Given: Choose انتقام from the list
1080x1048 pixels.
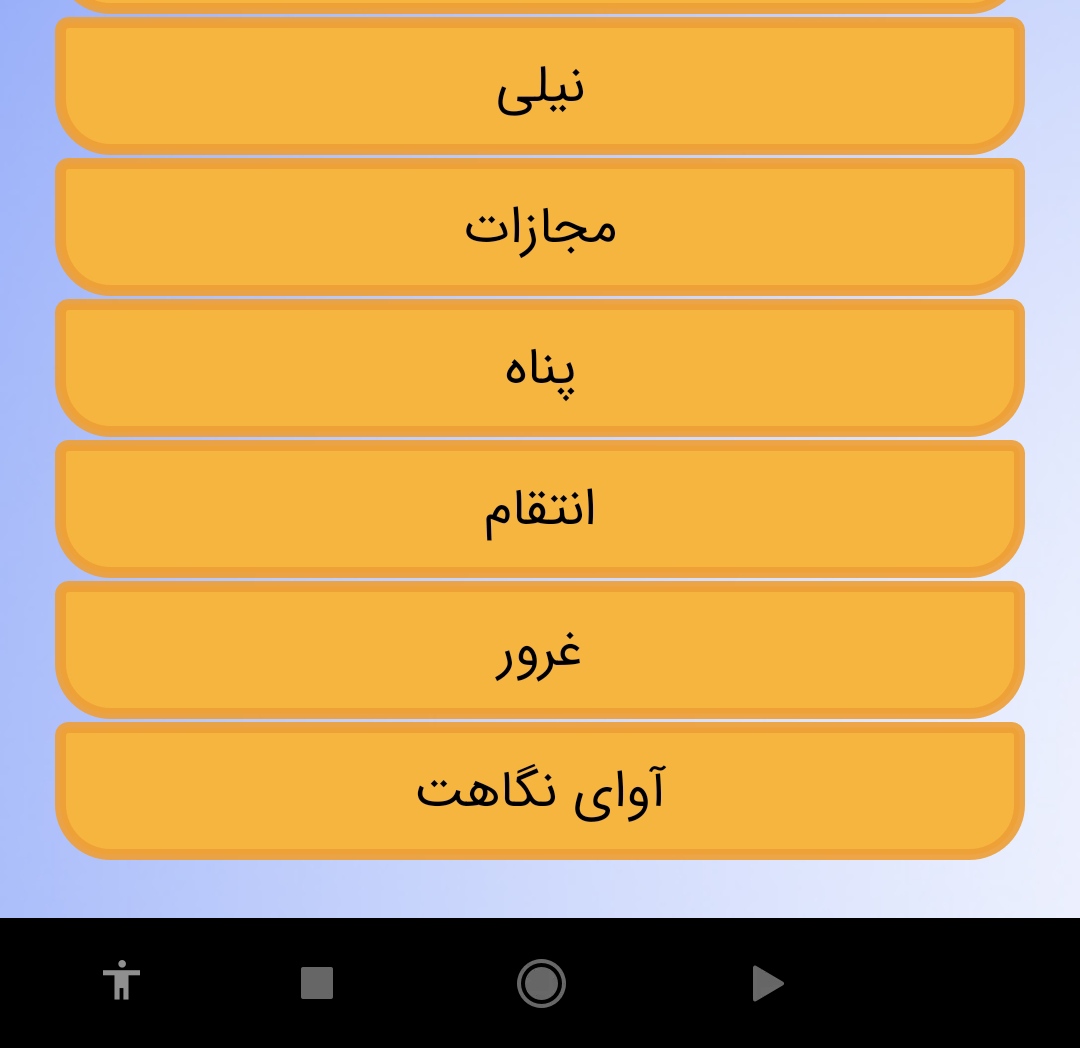Looking at the screenshot, I should point(540,509).
